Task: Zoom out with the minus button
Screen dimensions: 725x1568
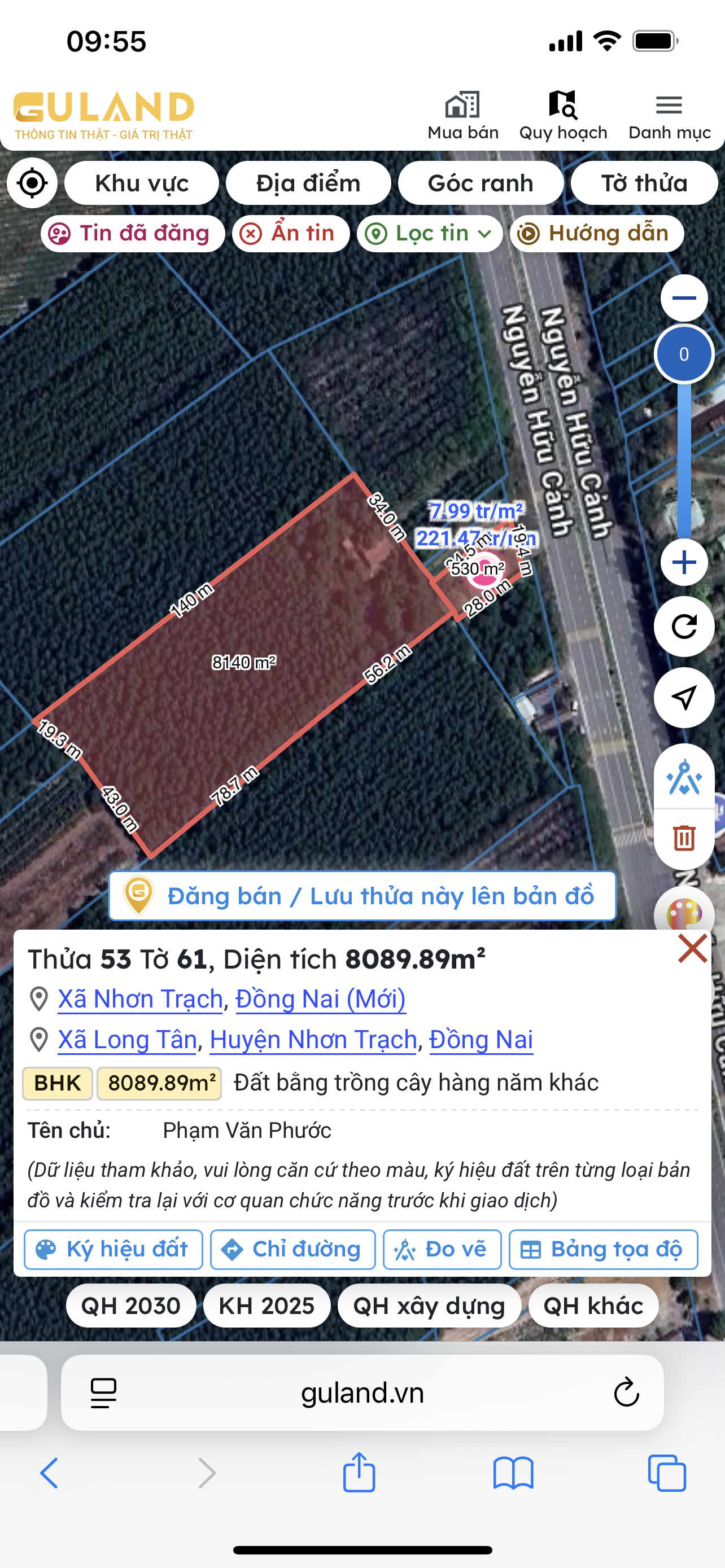Action: click(x=684, y=297)
